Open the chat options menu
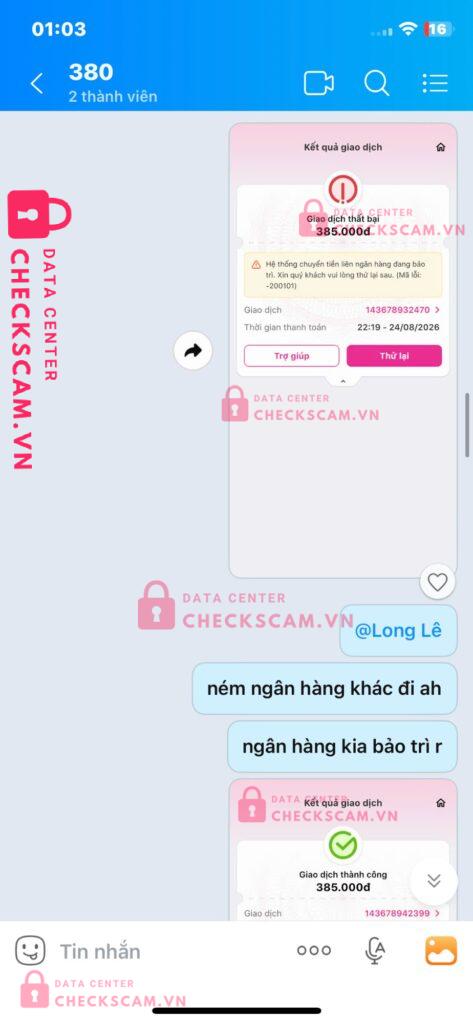The image size is (473, 1024). (435, 84)
